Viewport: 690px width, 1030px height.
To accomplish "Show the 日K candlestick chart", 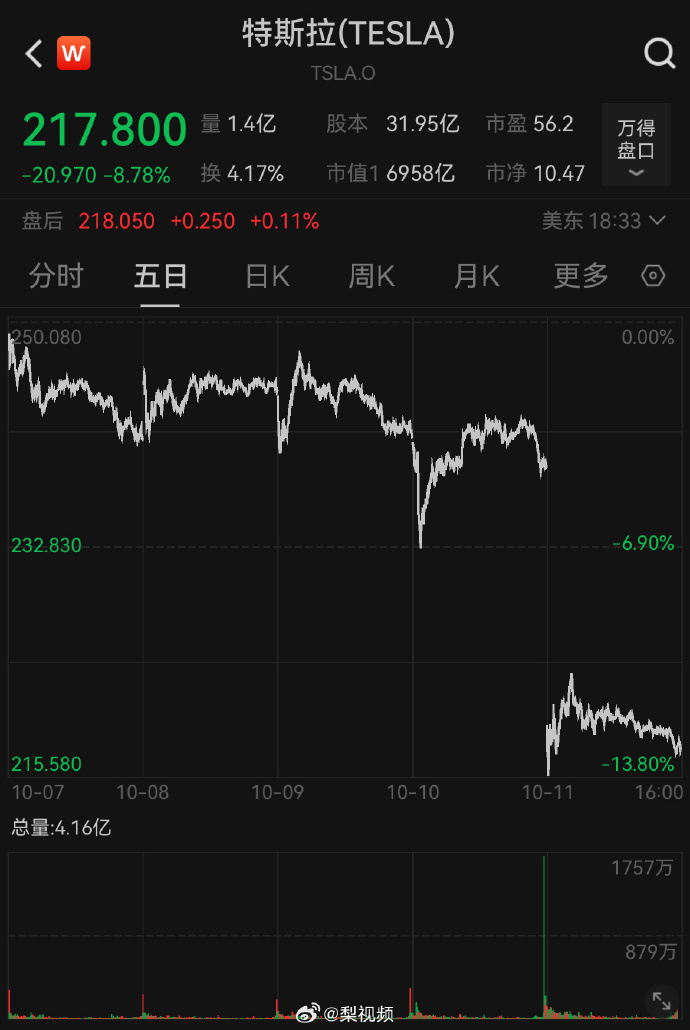I will [x=267, y=276].
